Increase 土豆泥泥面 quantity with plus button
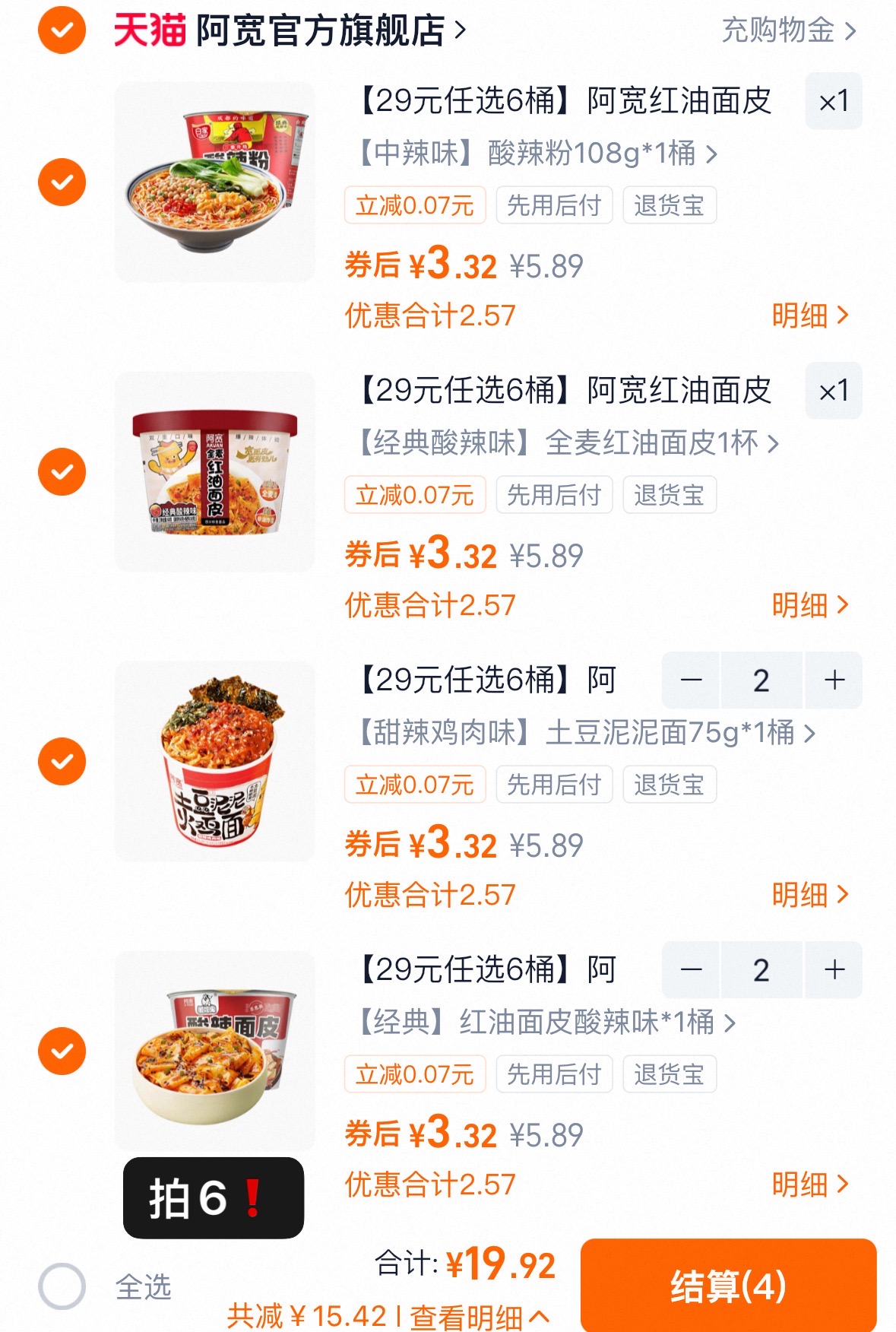Image resolution: width=896 pixels, height=1332 pixels. coord(834,680)
